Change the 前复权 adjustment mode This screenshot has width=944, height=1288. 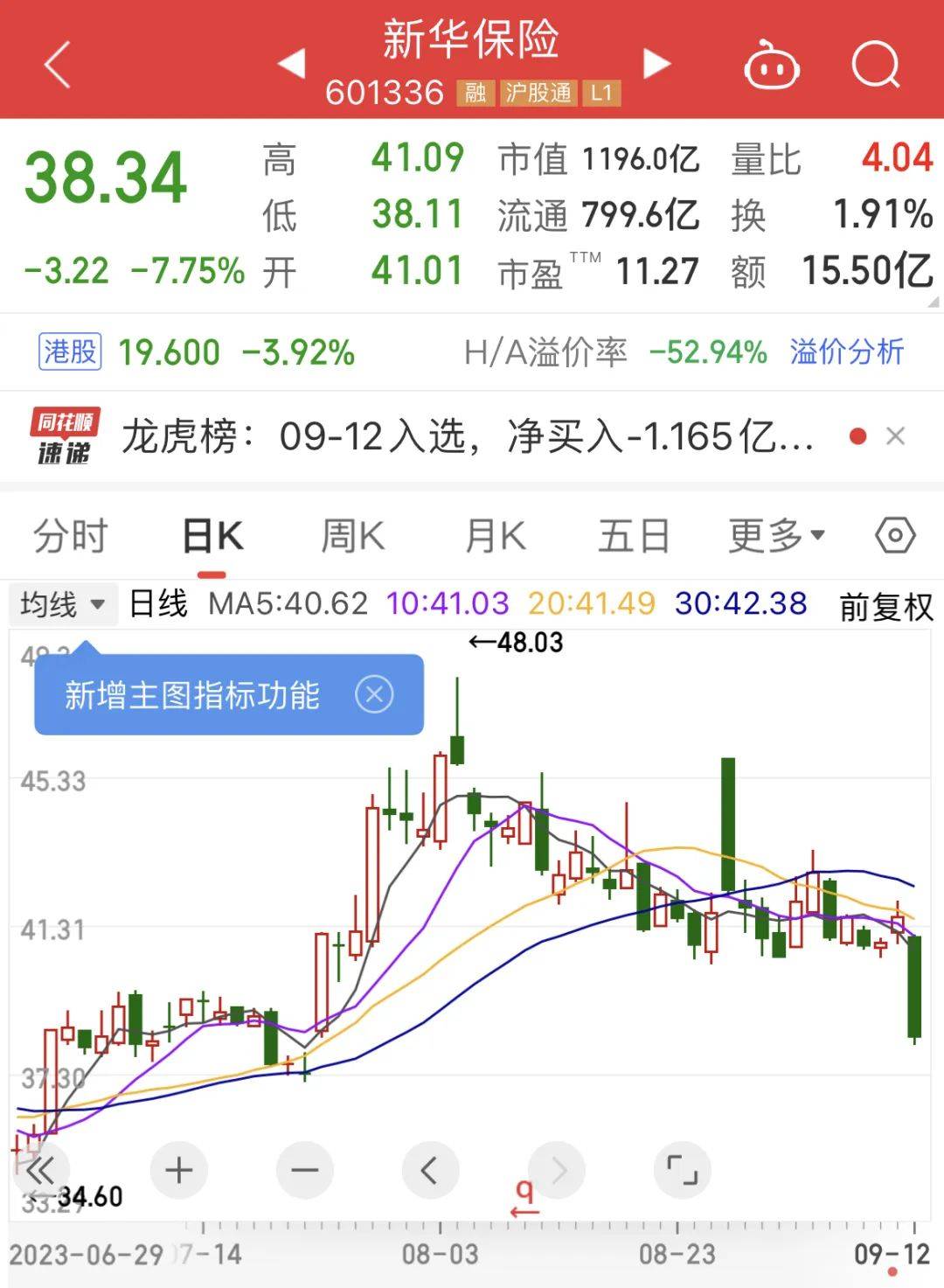coord(886,606)
